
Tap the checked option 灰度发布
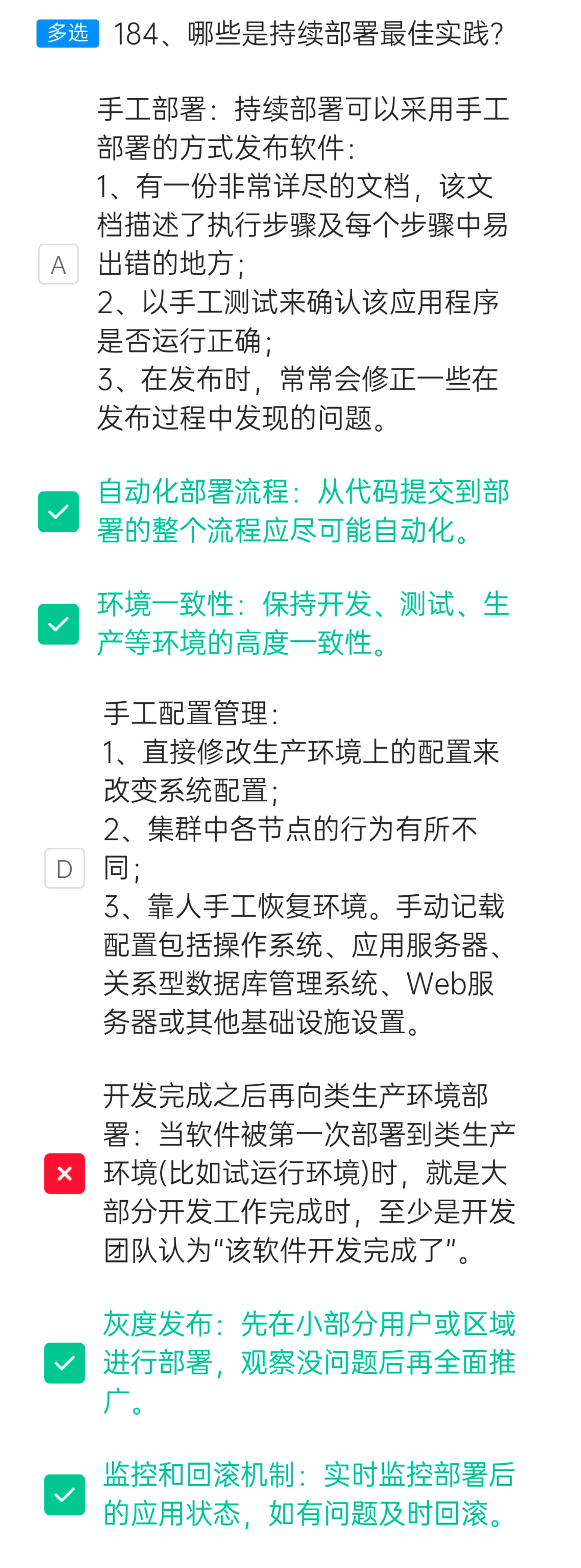pos(65,1362)
